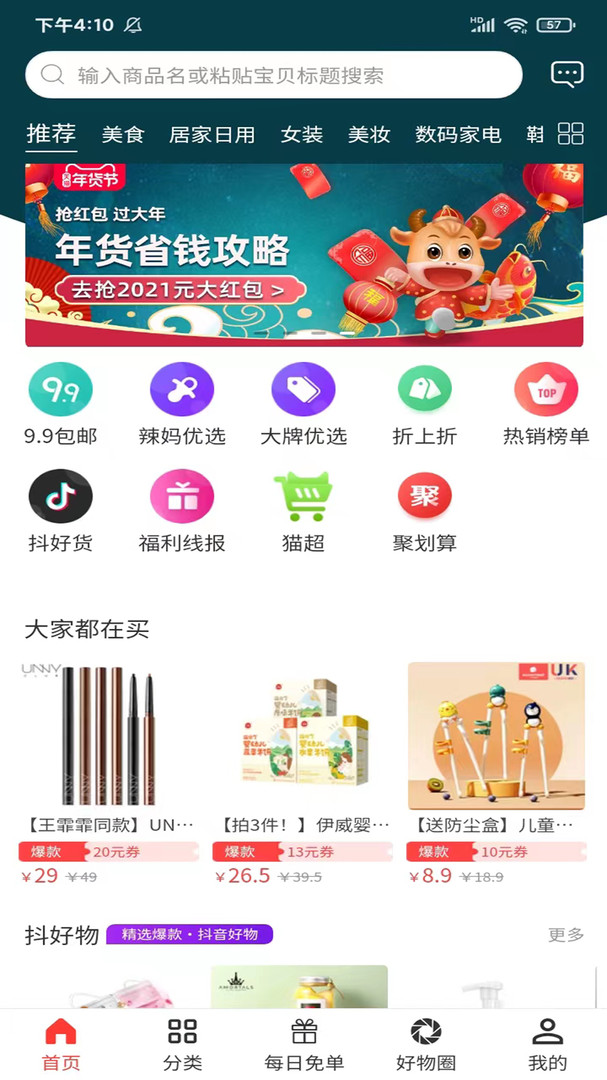Image resolution: width=607 pixels, height=1080 pixels.
Task: Open the 9.9包邮 shortcut
Action: pyautogui.click(x=61, y=404)
